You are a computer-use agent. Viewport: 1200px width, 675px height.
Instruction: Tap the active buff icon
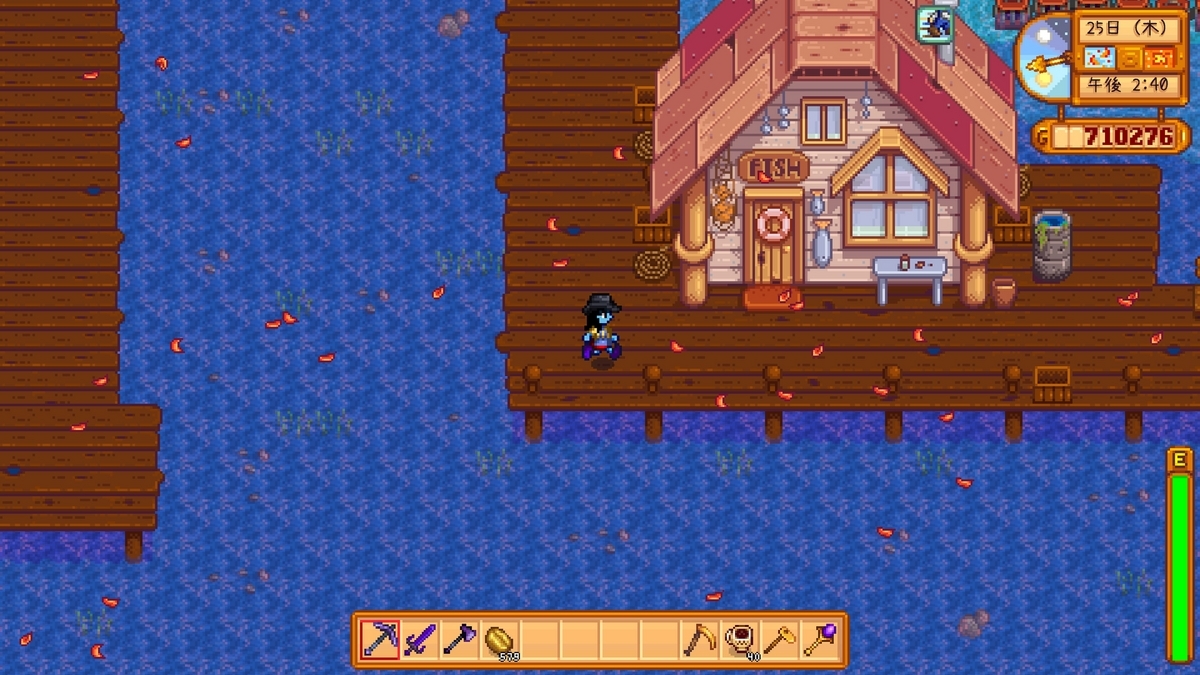[x=935, y=24]
